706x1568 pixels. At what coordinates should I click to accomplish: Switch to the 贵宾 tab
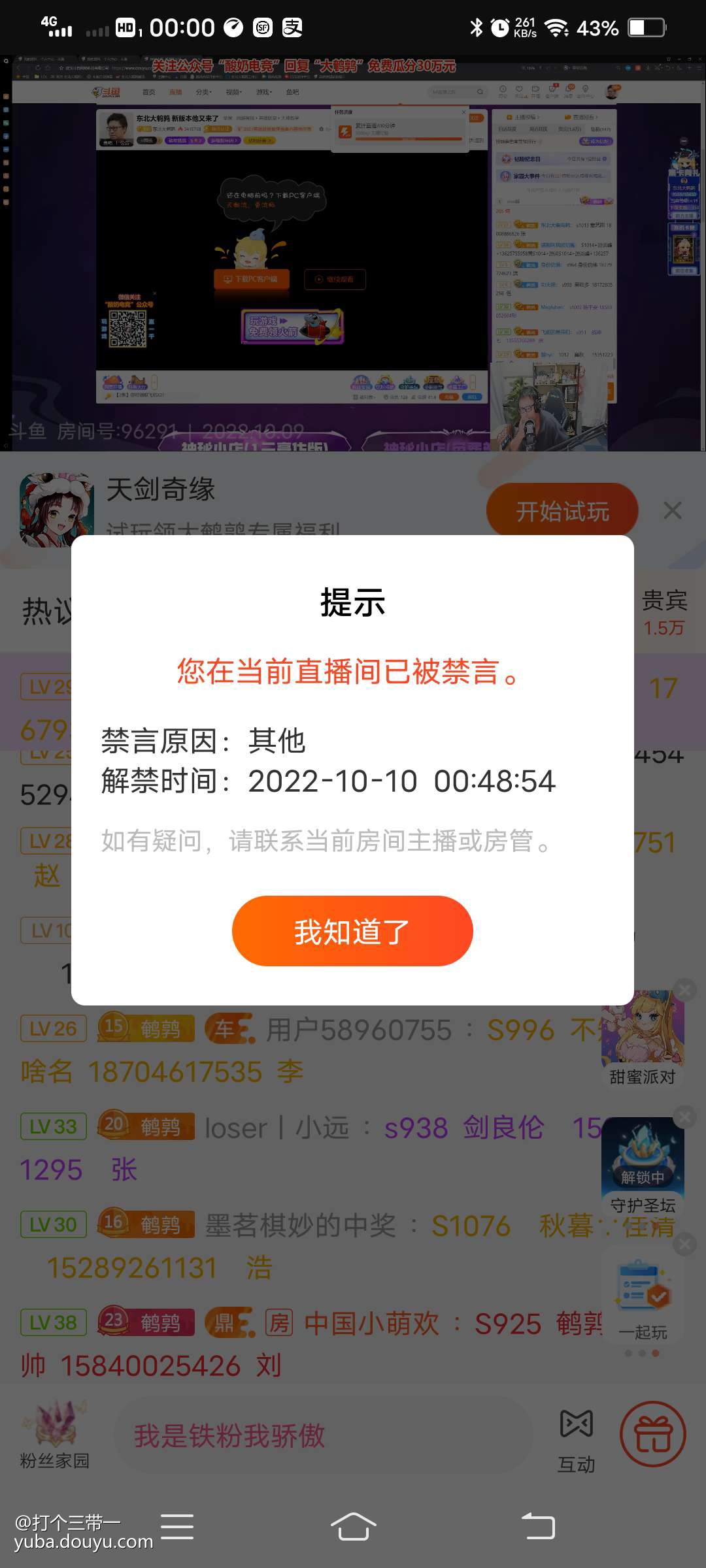click(x=664, y=612)
